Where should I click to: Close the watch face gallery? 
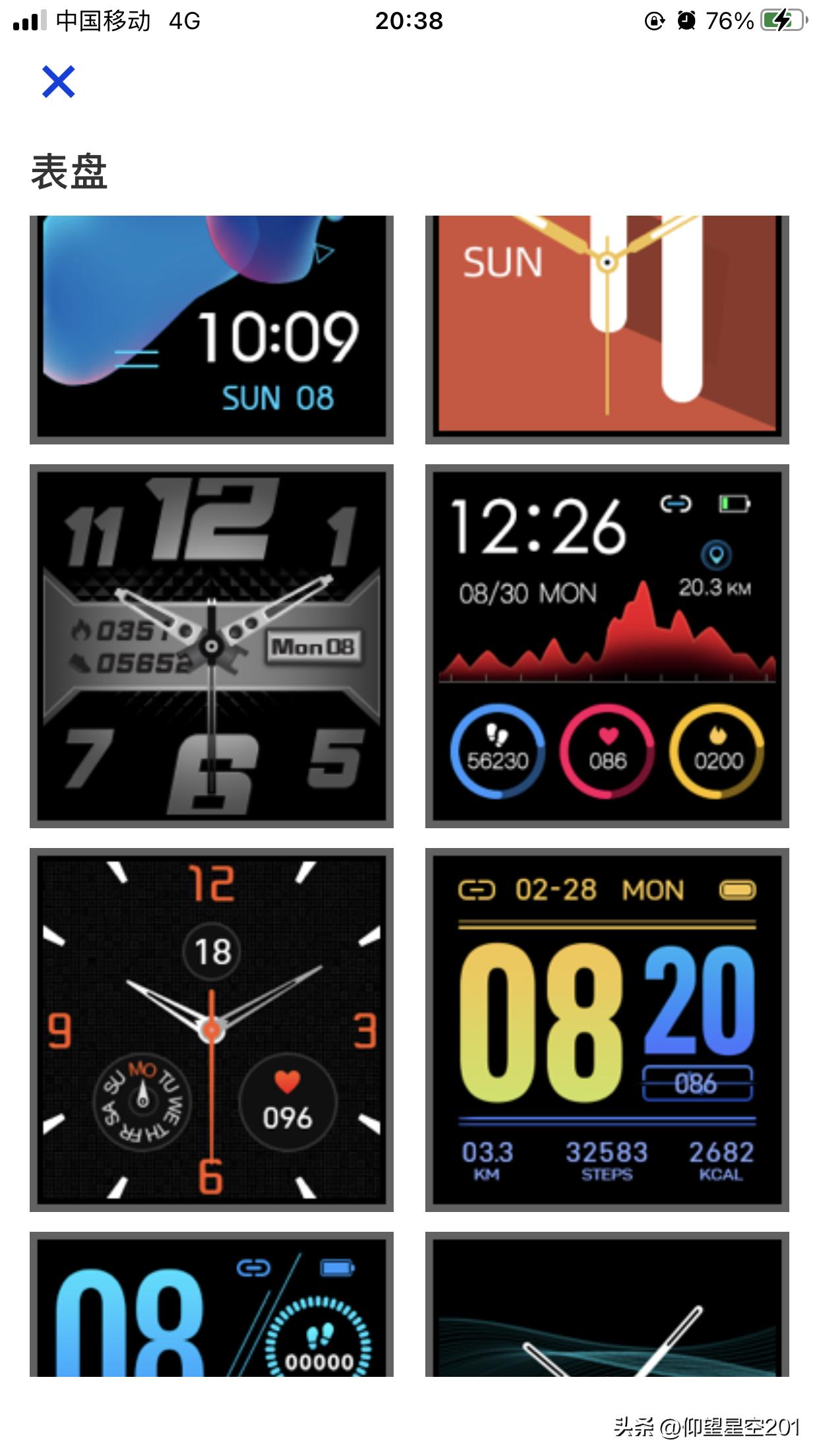coord(58,82)
